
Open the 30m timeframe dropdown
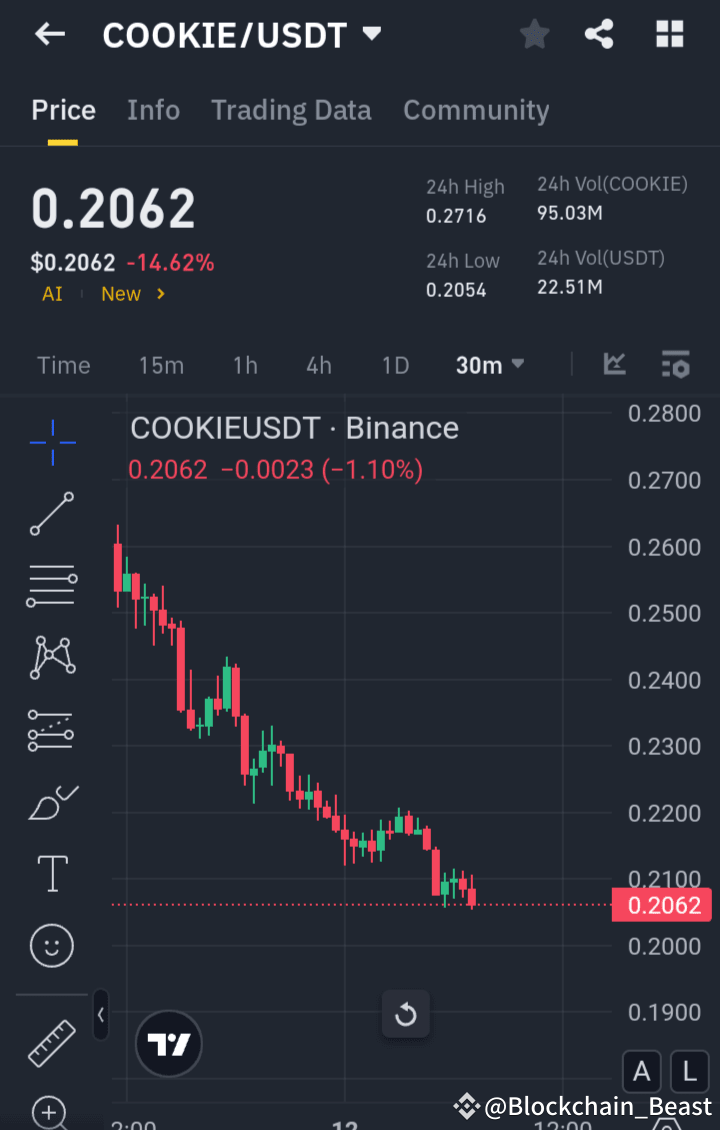pos(489,365)
